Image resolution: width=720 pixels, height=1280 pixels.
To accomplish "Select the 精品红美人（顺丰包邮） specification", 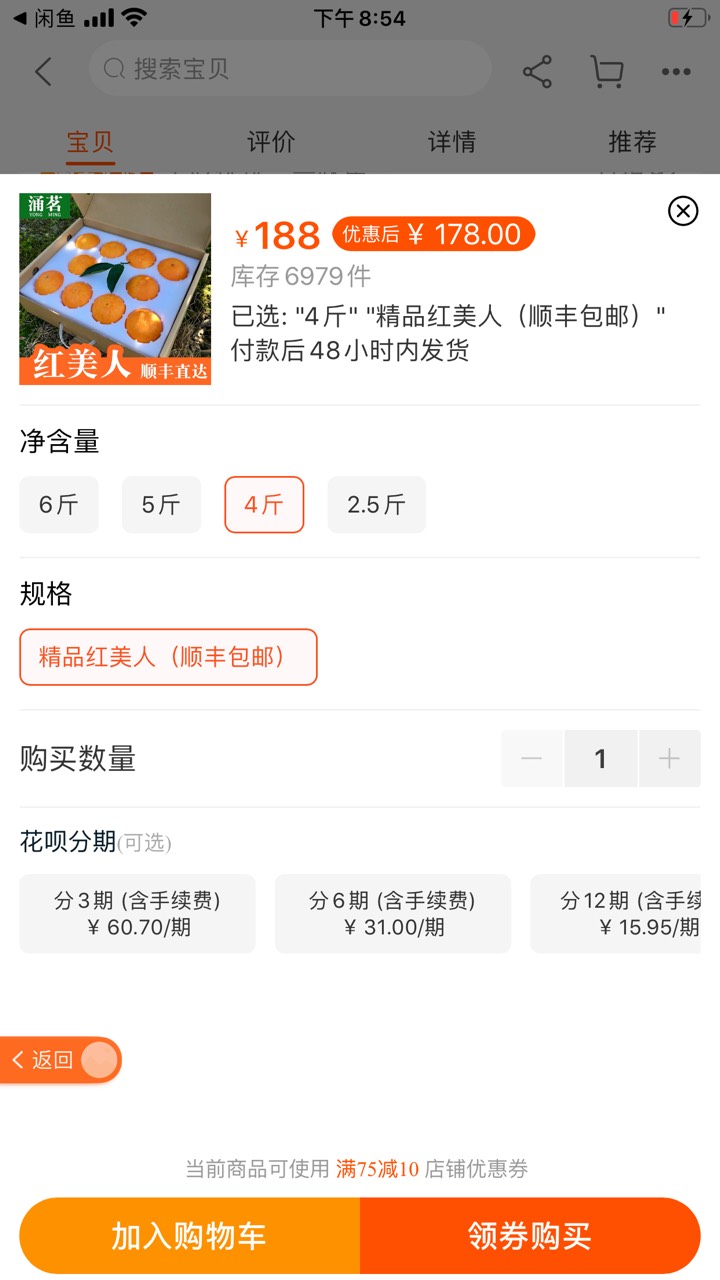I will coord(168,657).
